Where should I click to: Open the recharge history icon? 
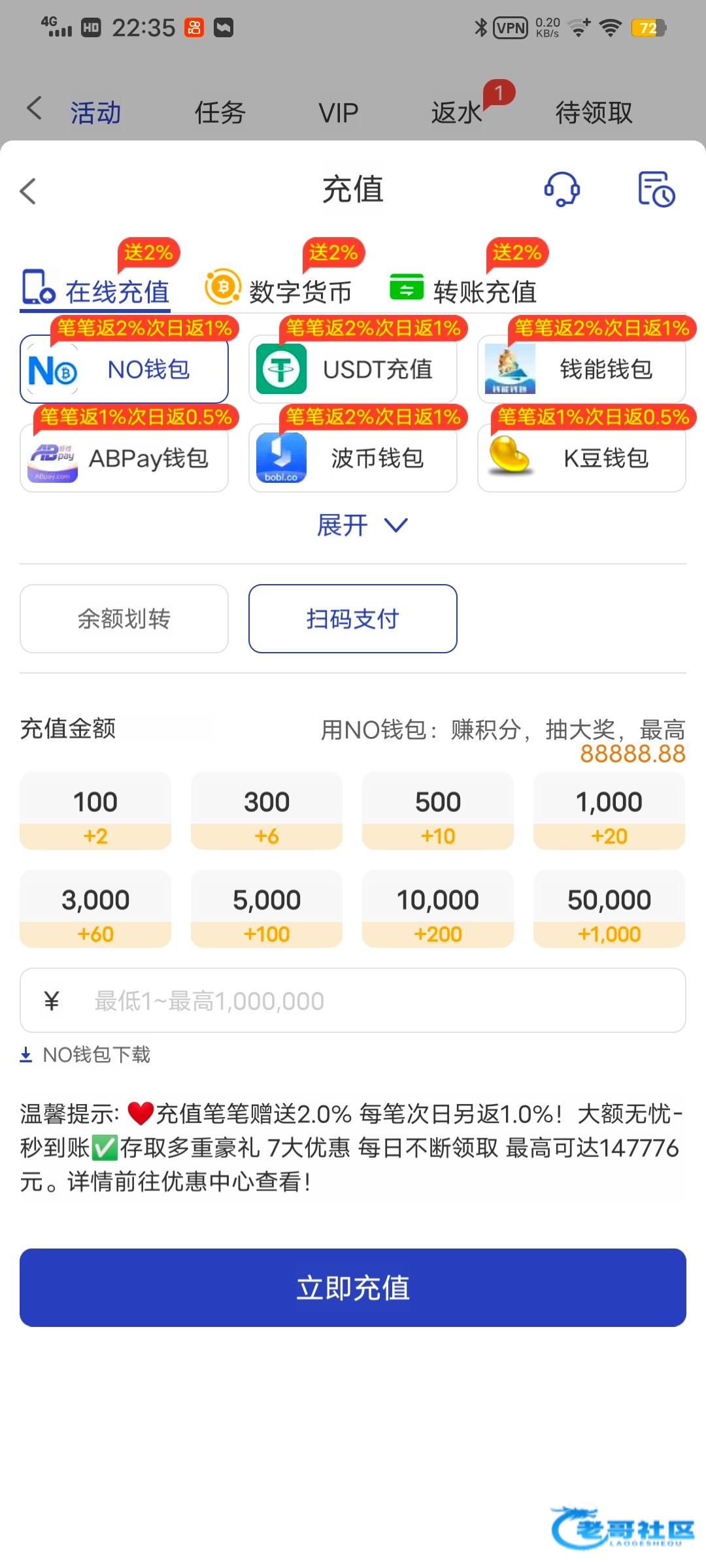pyautogui.click(x=656, y=189)
